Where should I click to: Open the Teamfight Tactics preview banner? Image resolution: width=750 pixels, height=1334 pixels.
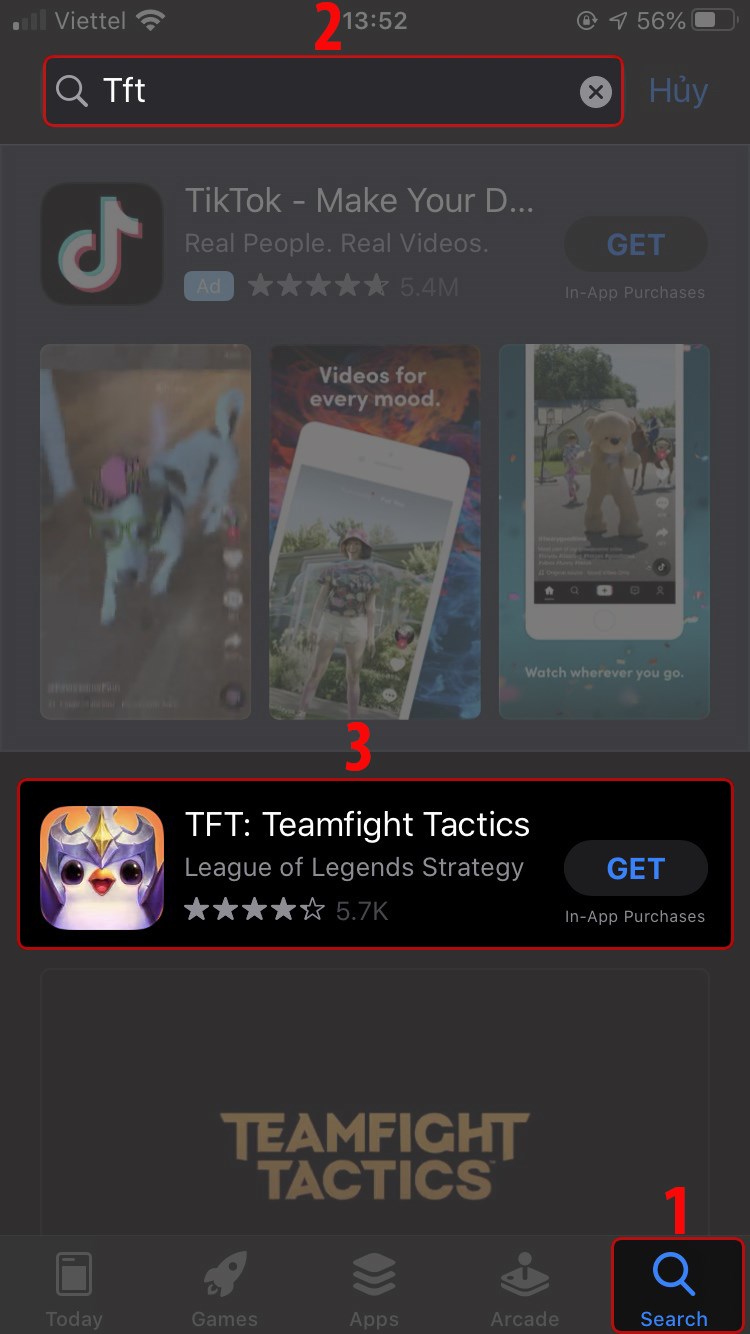[x=375, y=1100]
